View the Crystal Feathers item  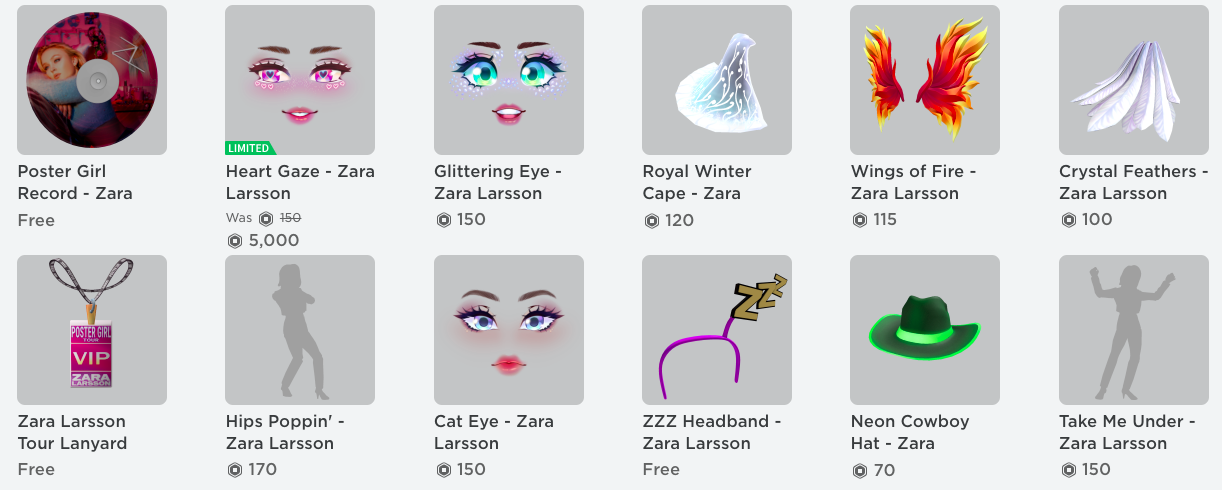[x=1134, y=80]
